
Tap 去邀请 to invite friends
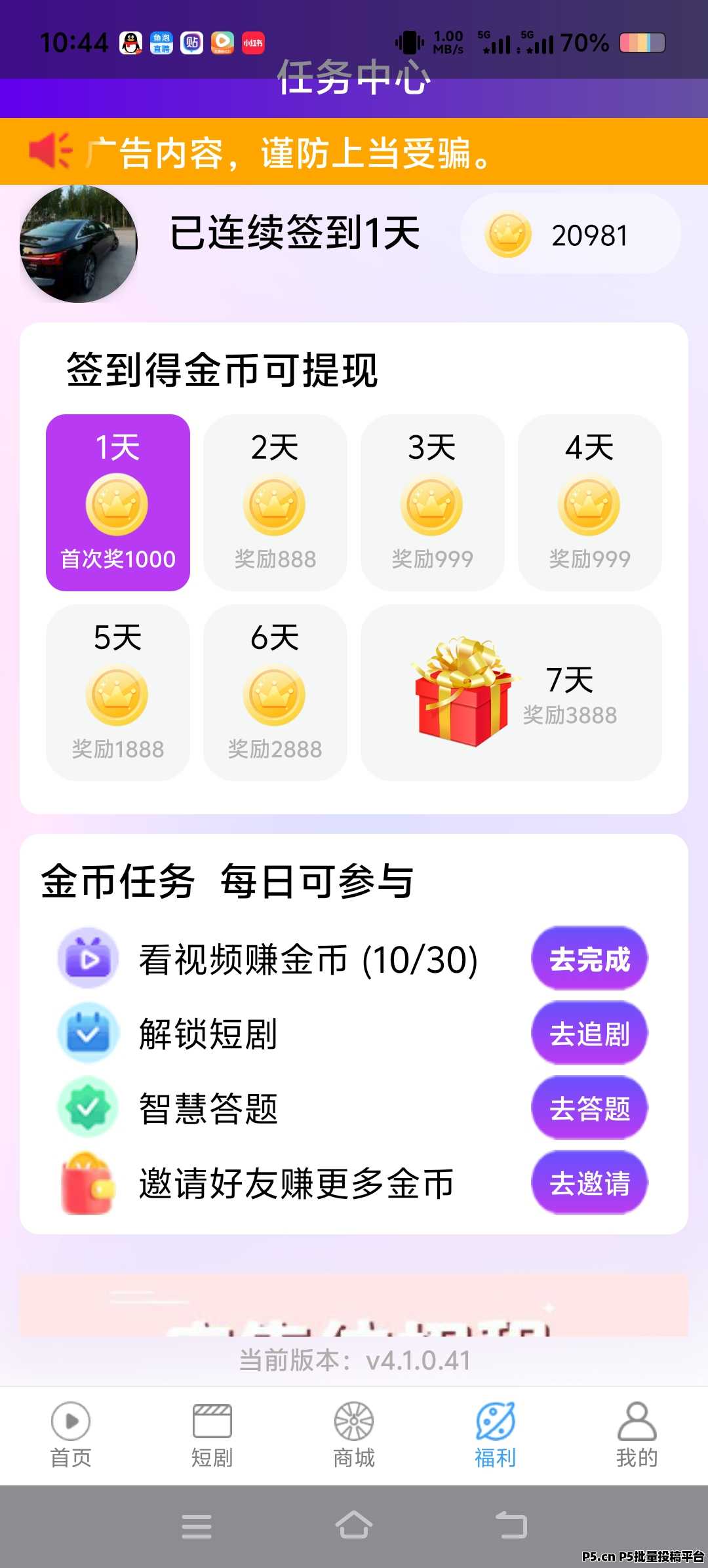click(588, 1183)
